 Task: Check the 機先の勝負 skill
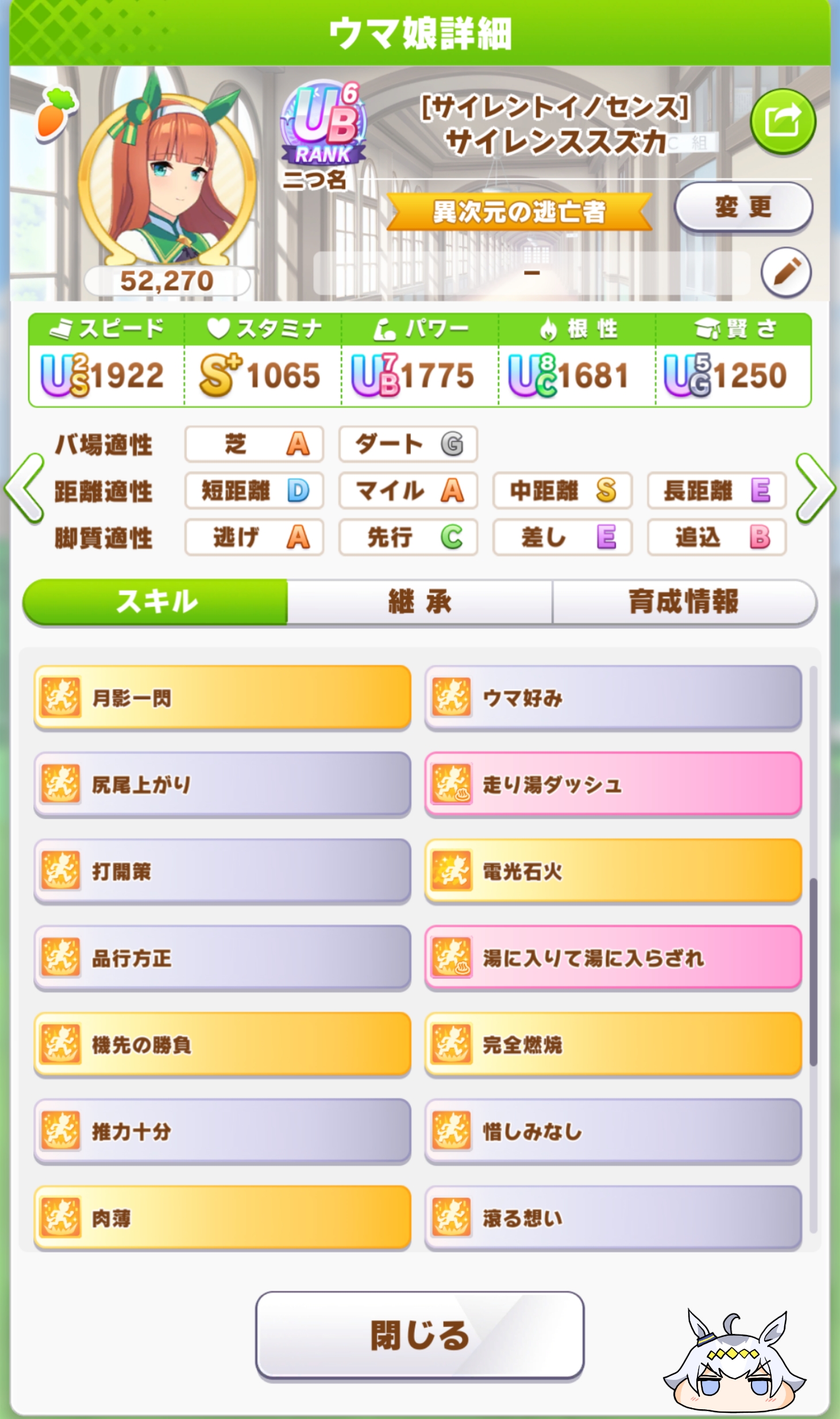click(x=222, y=1044)
